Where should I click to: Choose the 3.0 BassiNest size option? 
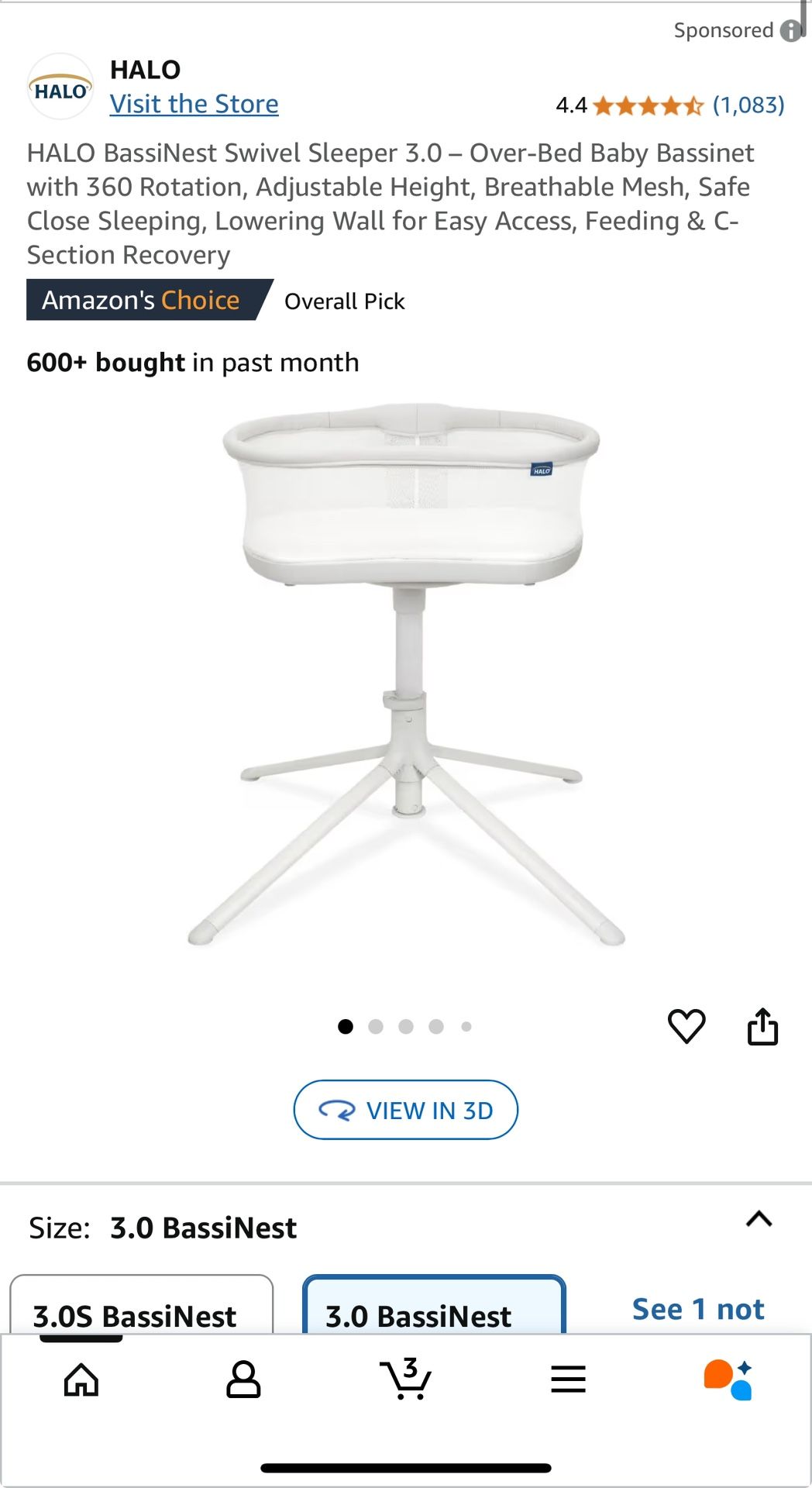(433, 1310)
